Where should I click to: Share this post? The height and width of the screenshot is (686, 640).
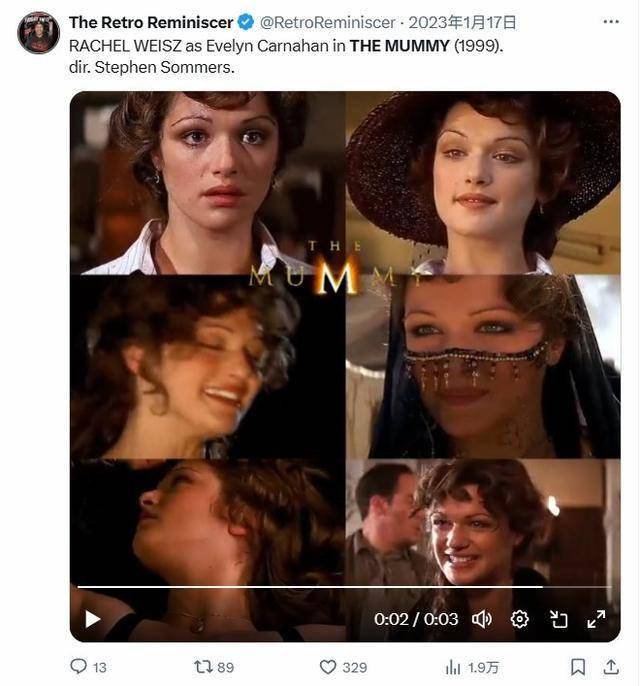click(x=611, y=666)
